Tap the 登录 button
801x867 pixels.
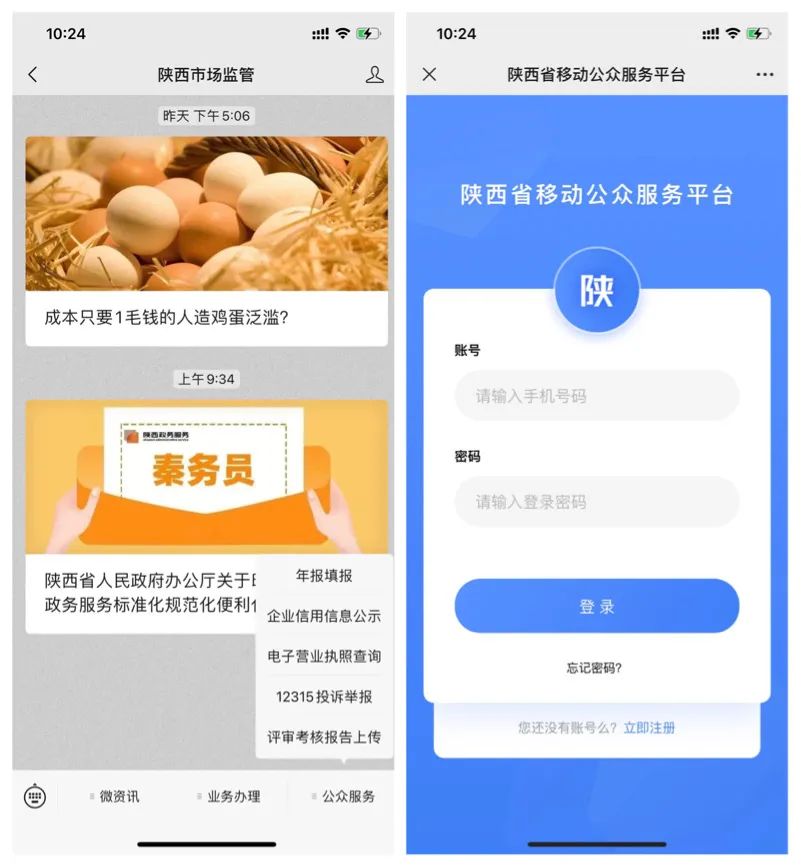[x=596, y=606]
